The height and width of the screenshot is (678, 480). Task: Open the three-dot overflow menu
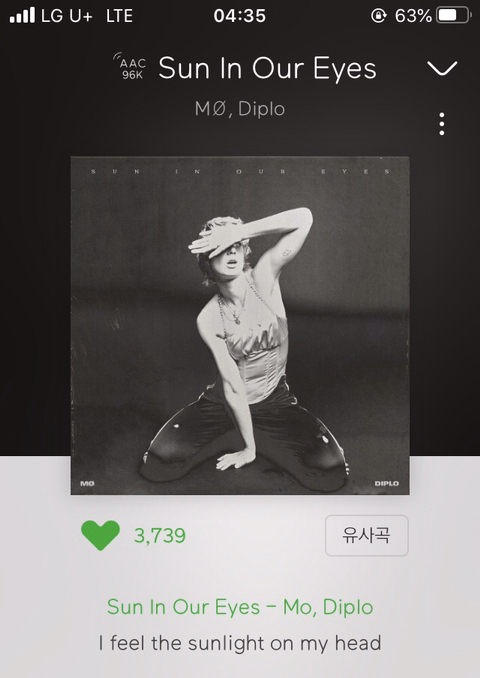tap(442, 124)
